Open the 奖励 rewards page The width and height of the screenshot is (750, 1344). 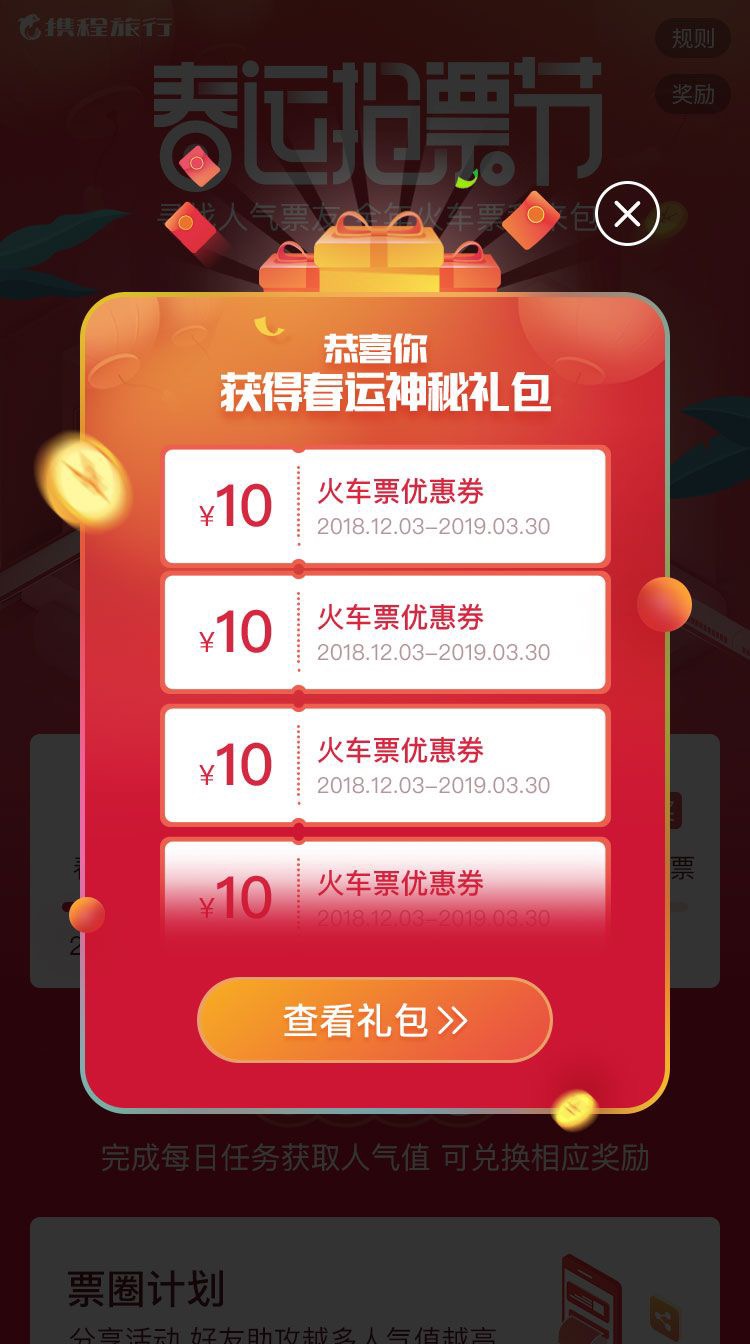(693, 94)
